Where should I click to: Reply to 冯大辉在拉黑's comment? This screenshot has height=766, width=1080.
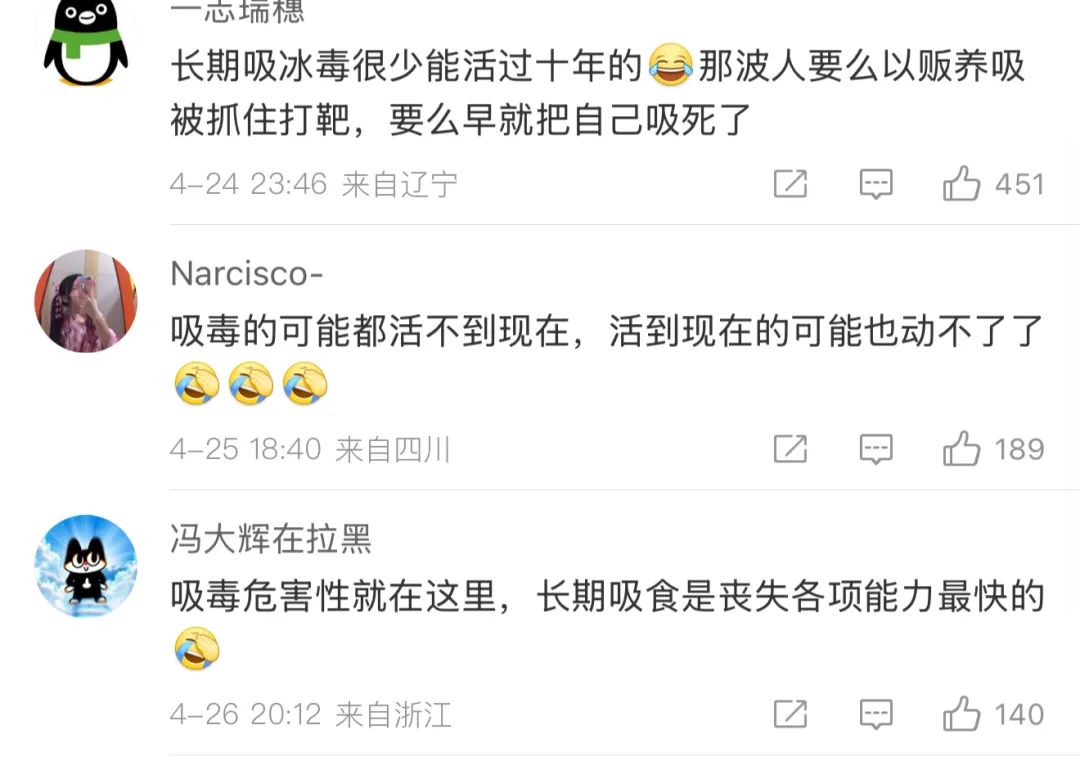pyautogui.click(x=876, y=714)
